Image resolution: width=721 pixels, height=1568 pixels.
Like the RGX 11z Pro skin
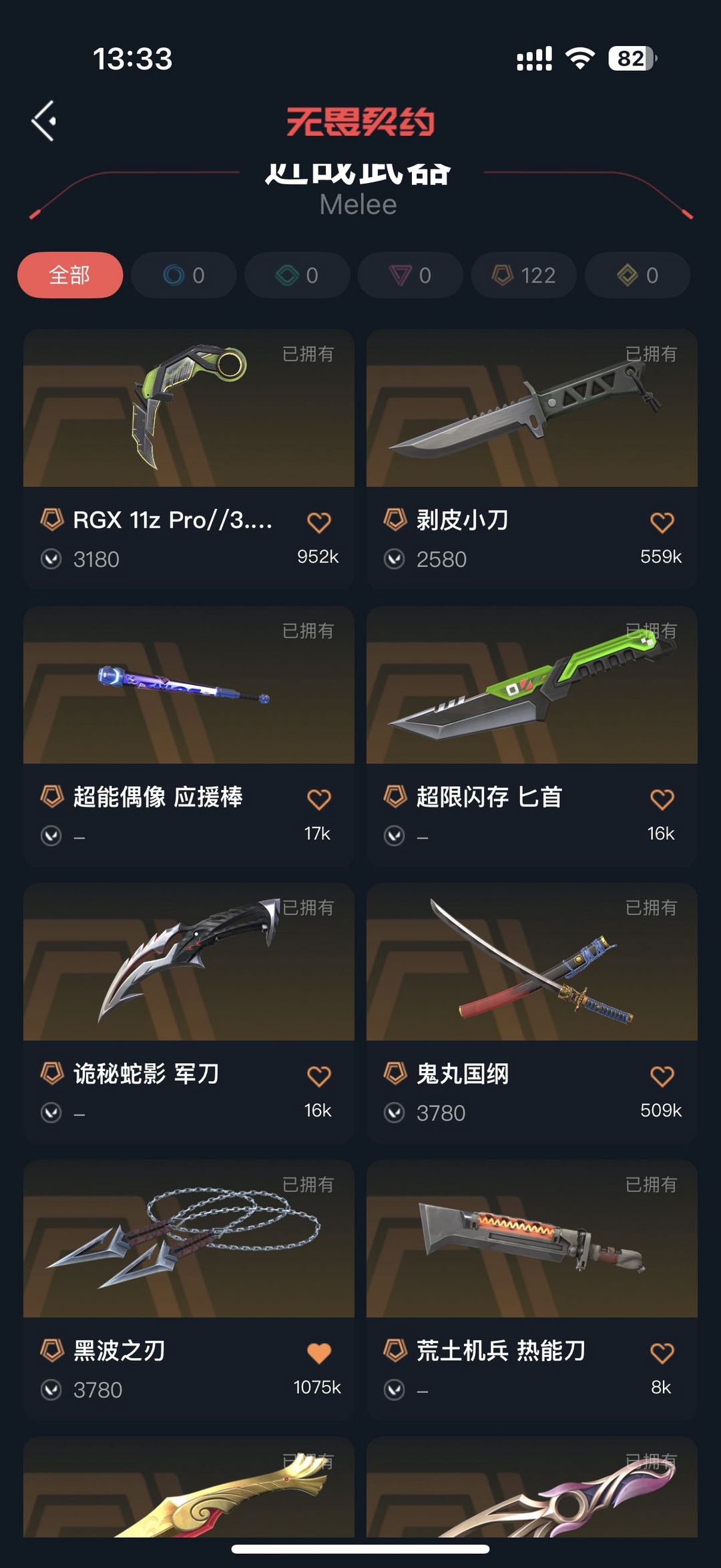coord(318,522)
